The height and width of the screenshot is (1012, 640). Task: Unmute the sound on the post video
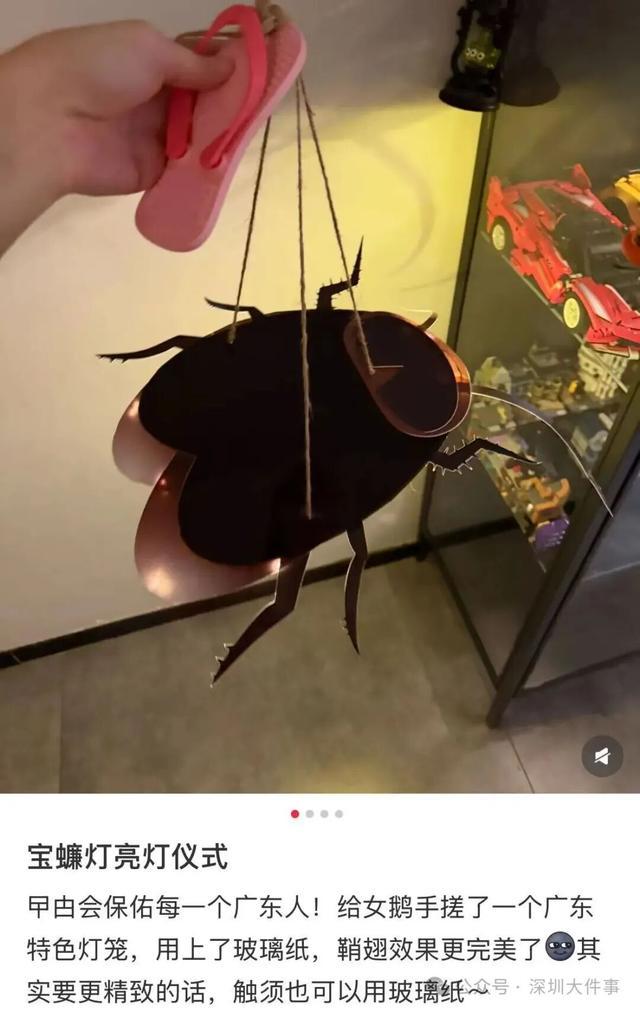pos(602,756)
